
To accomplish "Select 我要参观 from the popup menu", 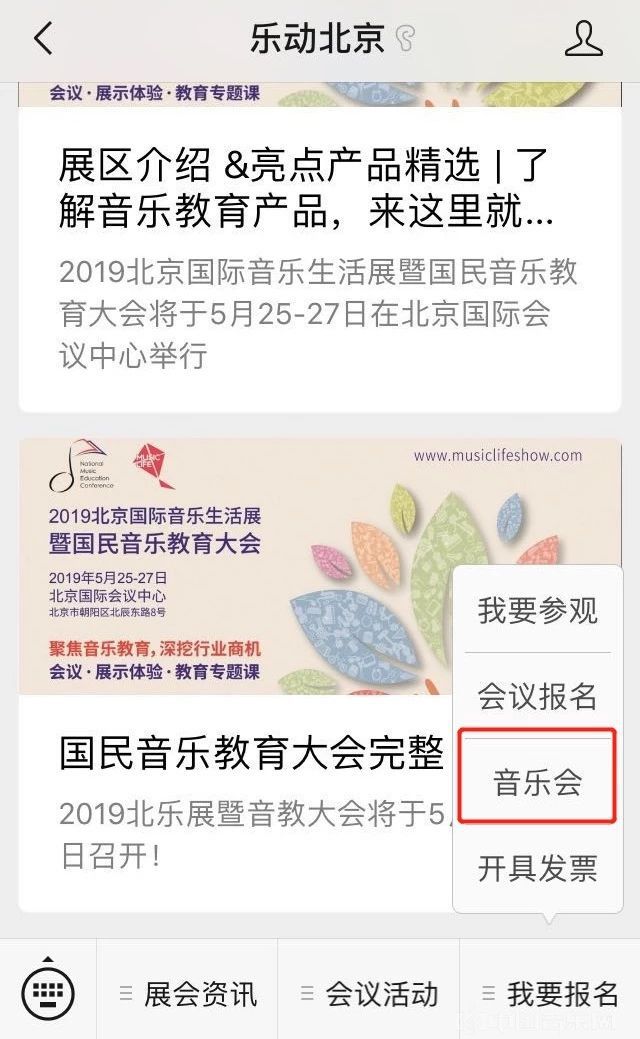I will point(537,610).
